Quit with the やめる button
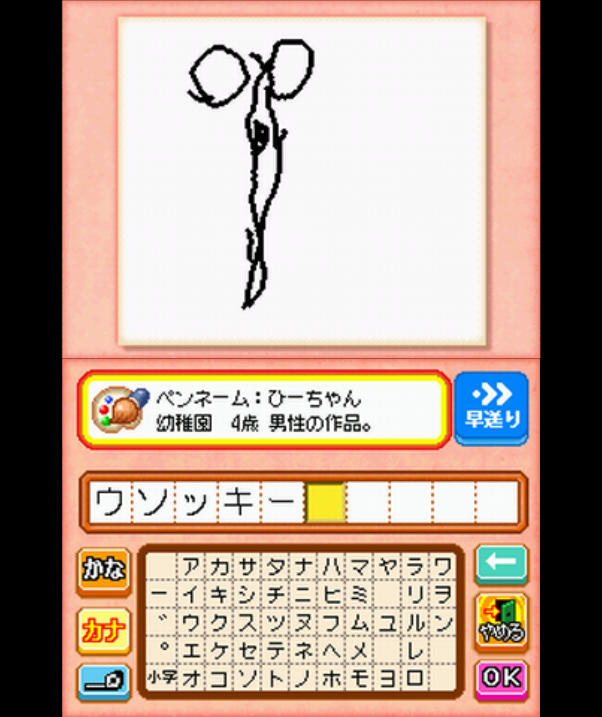Image resolution: width=602 pixels, height=717 pixels. (x=501, y=622)
